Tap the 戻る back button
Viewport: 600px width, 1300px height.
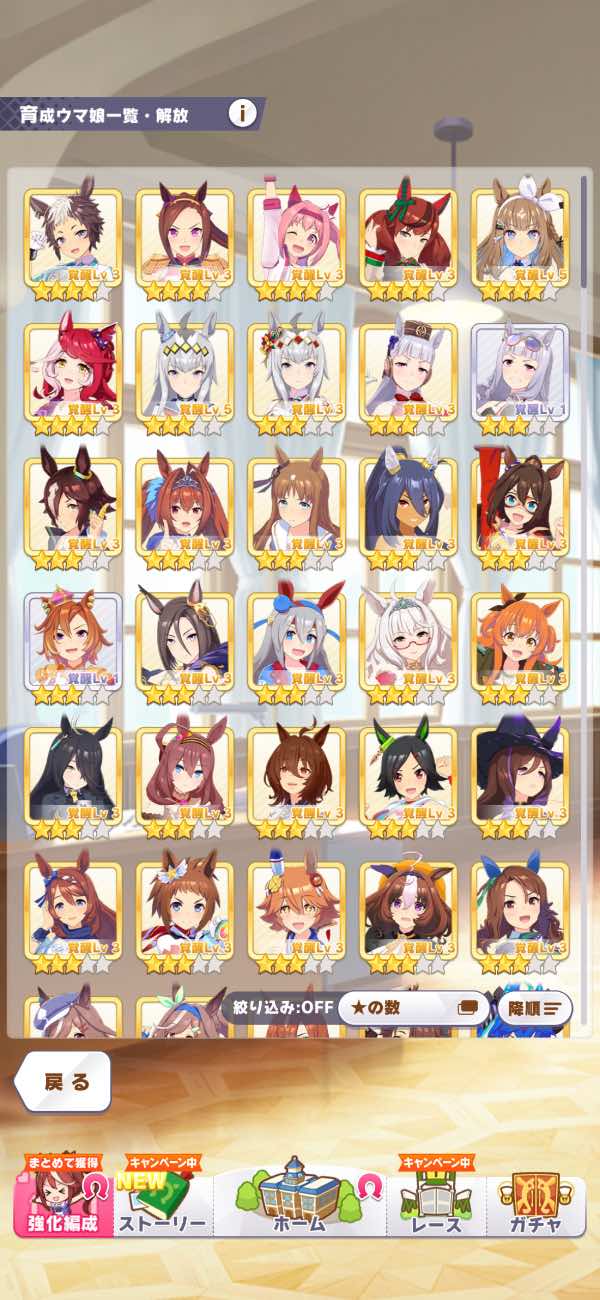(x=63, y=1081)
